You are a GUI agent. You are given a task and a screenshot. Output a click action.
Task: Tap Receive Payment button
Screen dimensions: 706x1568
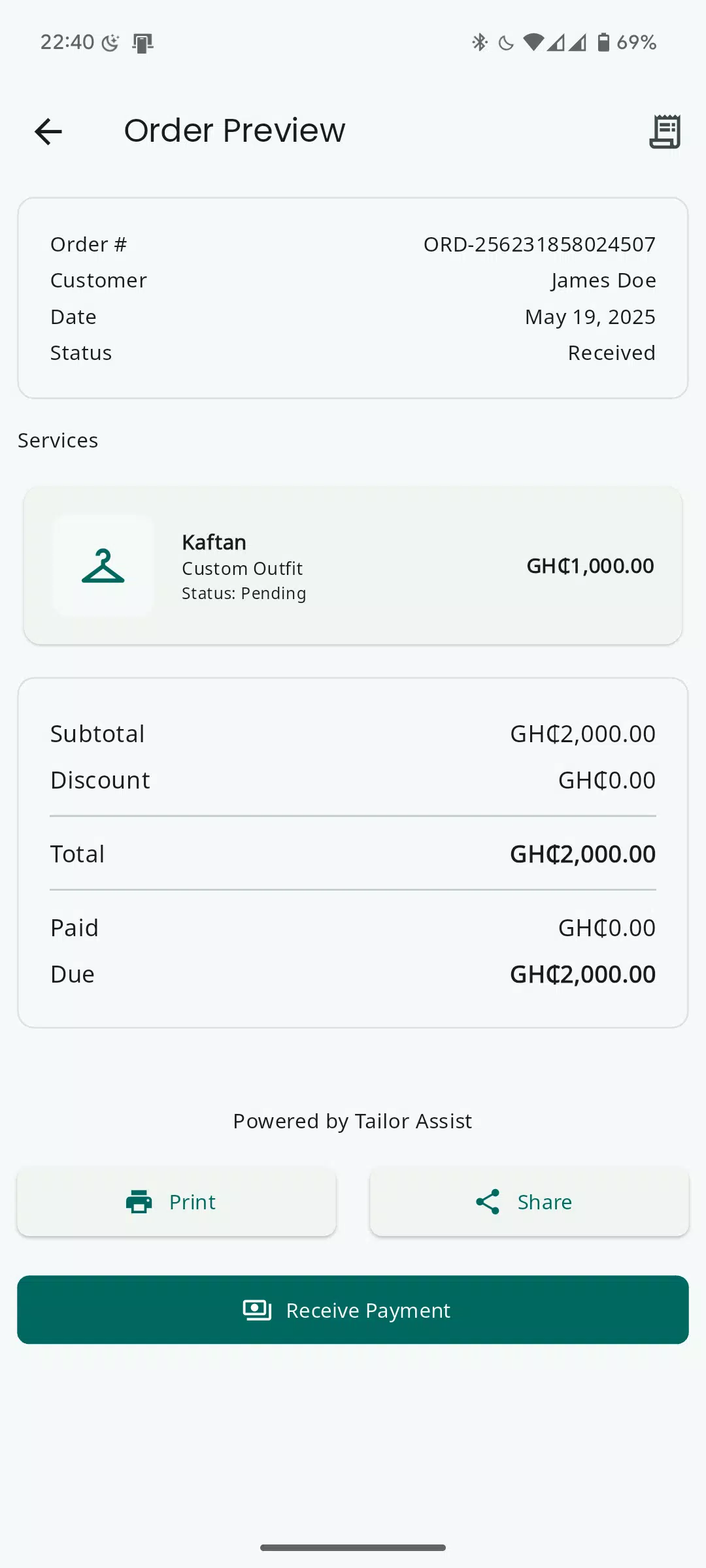click(353, 1310)
